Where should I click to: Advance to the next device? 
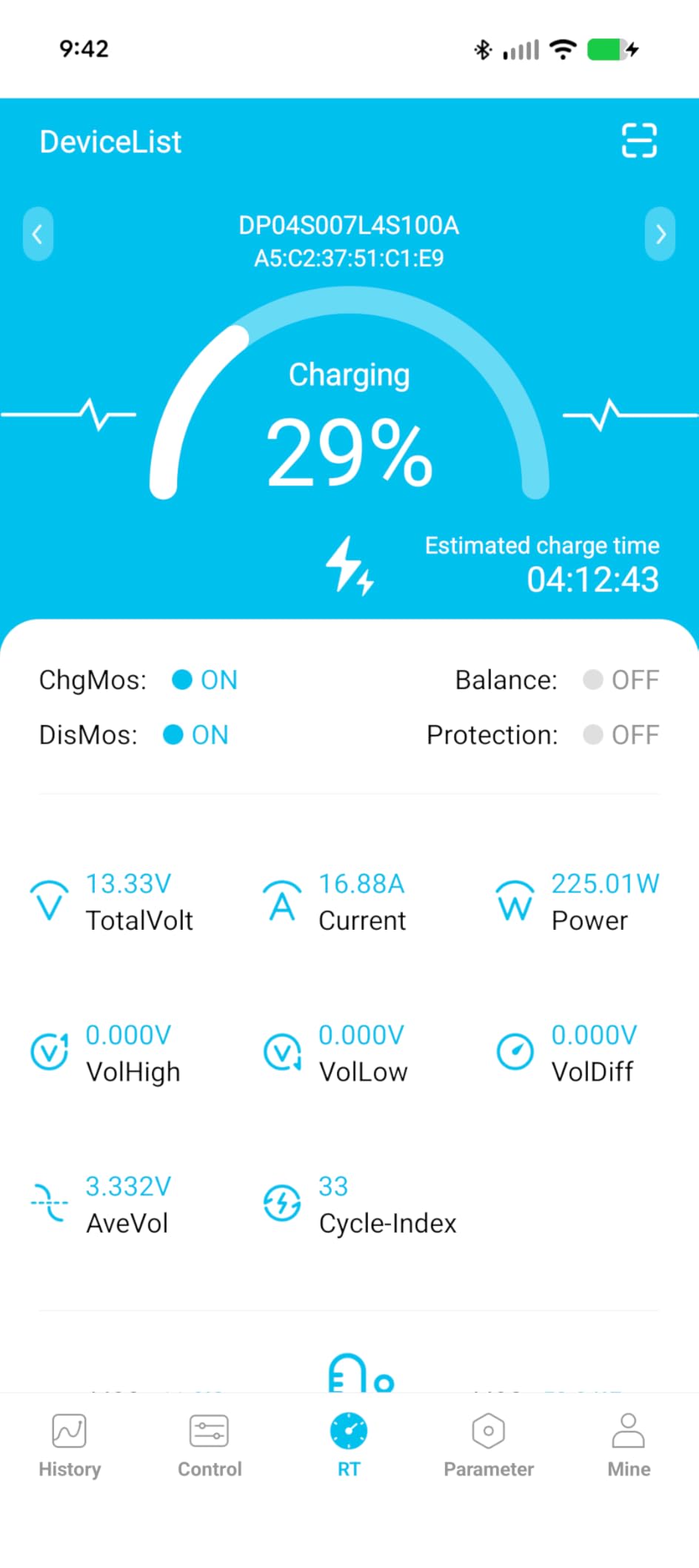(x=661, y=234)
